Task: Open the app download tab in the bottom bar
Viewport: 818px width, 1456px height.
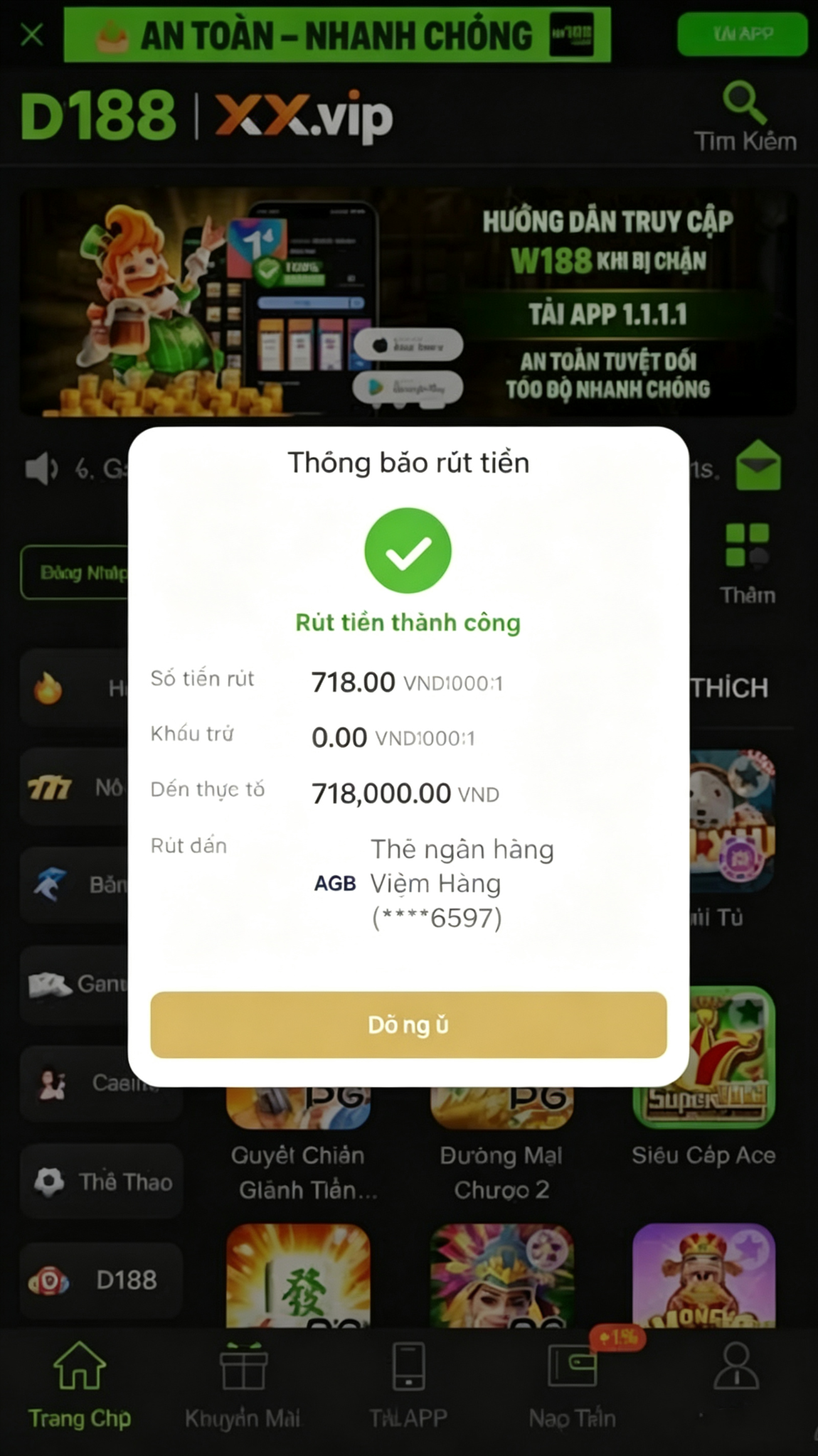Action: pos(408,1384)
